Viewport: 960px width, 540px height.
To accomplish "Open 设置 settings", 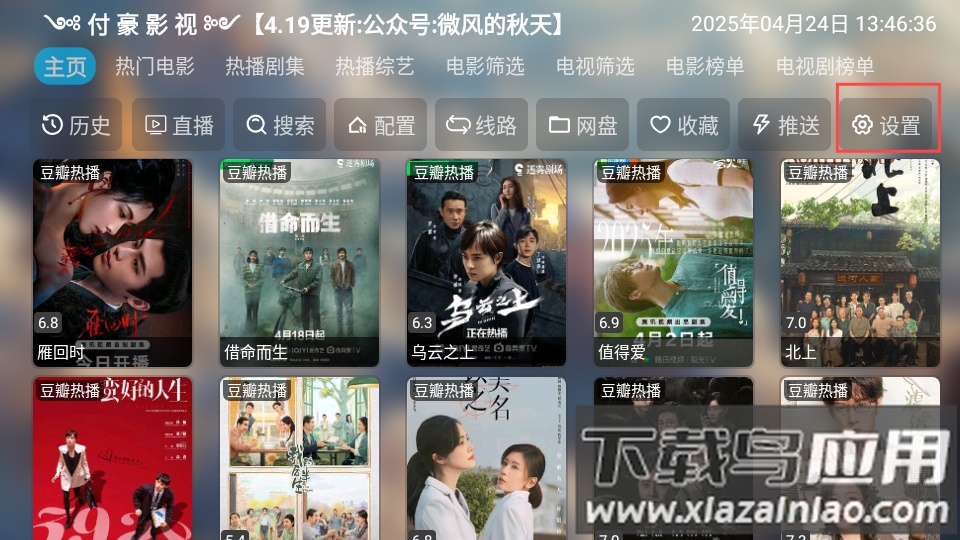I will (886, 125).
